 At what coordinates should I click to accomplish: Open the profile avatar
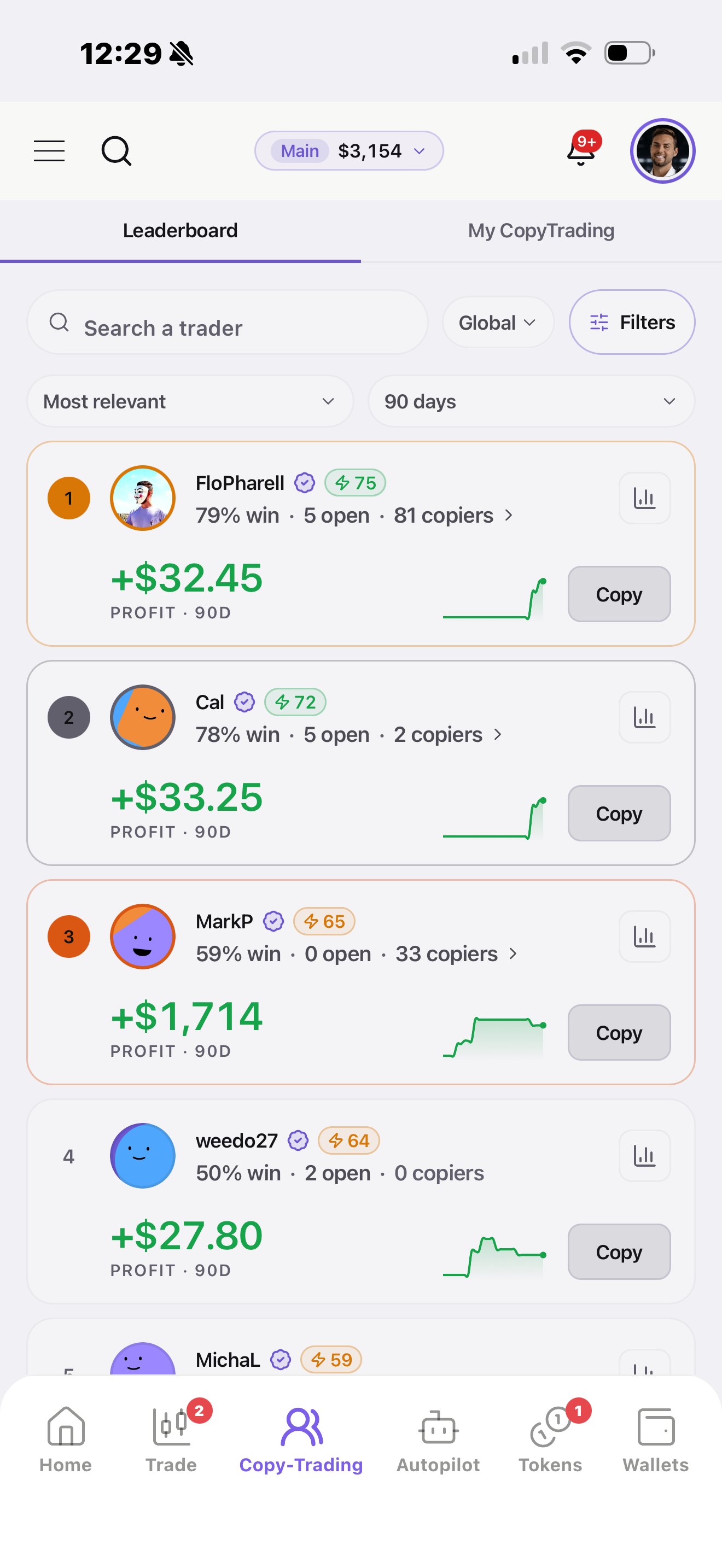point(662,151)
